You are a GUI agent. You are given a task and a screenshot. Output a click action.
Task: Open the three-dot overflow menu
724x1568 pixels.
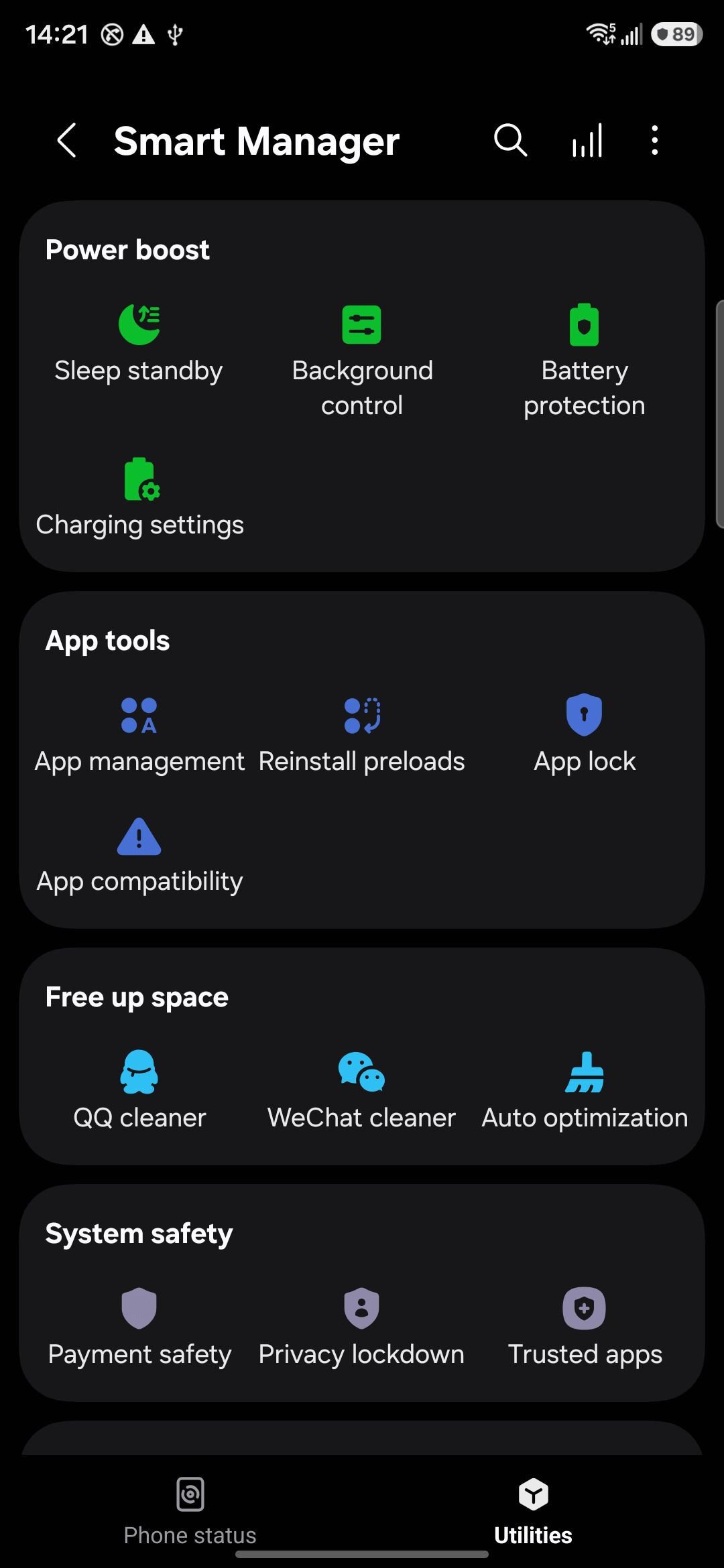tap(654, 141)
